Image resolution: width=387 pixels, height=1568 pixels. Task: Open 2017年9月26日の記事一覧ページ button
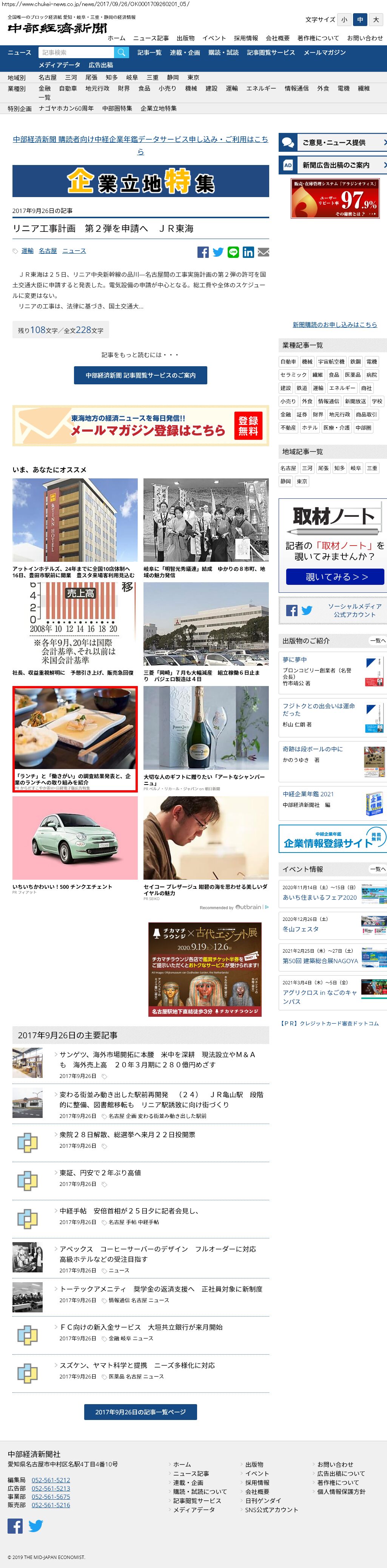click(140, 1412)
